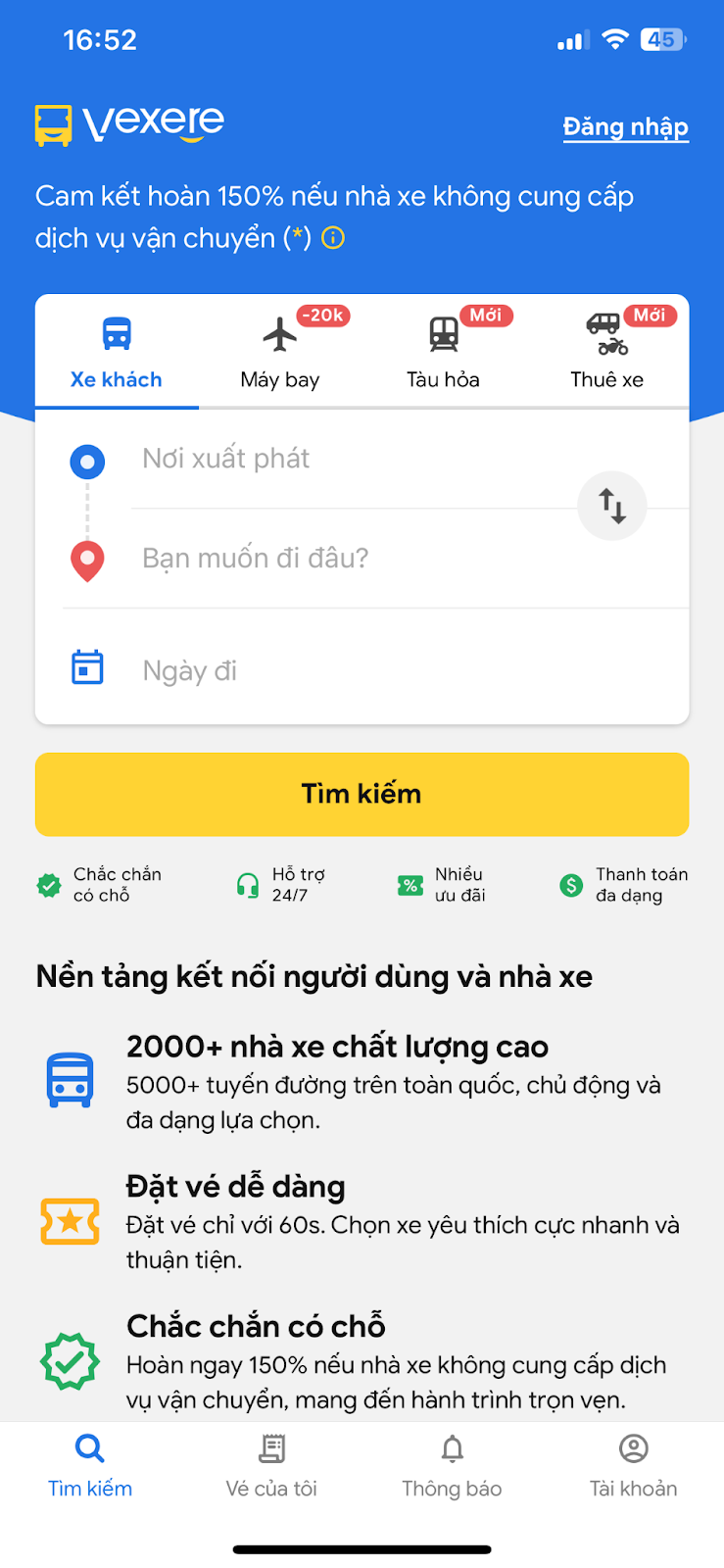Viewport: 724px width, 1568px height.
Task: Tap the Đăng nhập login link
Action: [625, 127]
